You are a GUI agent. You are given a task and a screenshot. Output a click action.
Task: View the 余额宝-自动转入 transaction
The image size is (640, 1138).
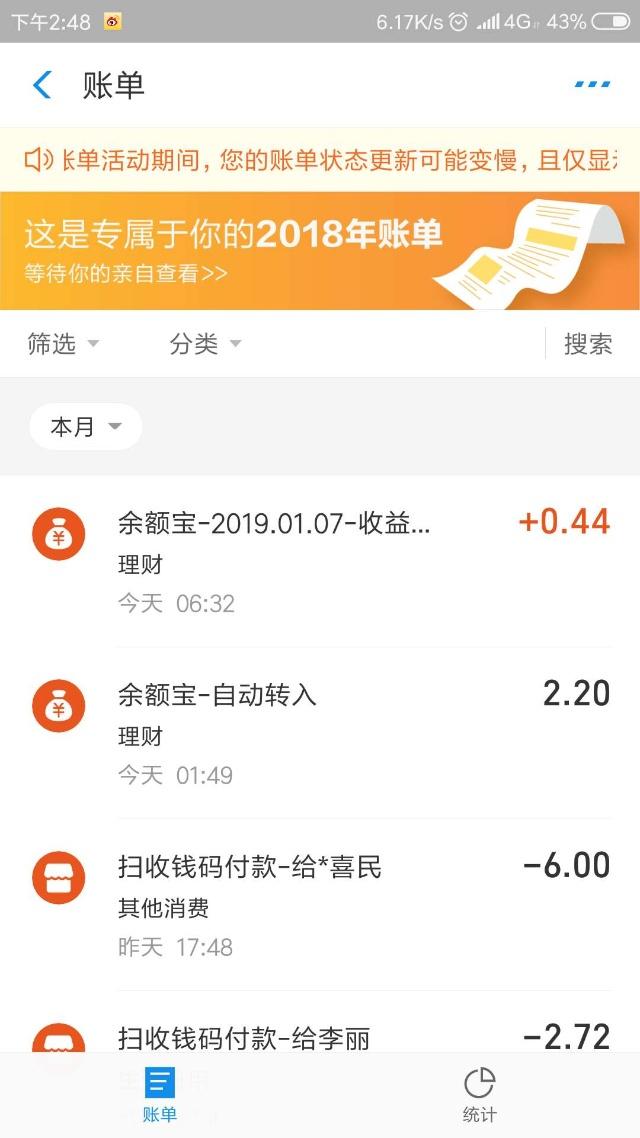coord(320,732)
